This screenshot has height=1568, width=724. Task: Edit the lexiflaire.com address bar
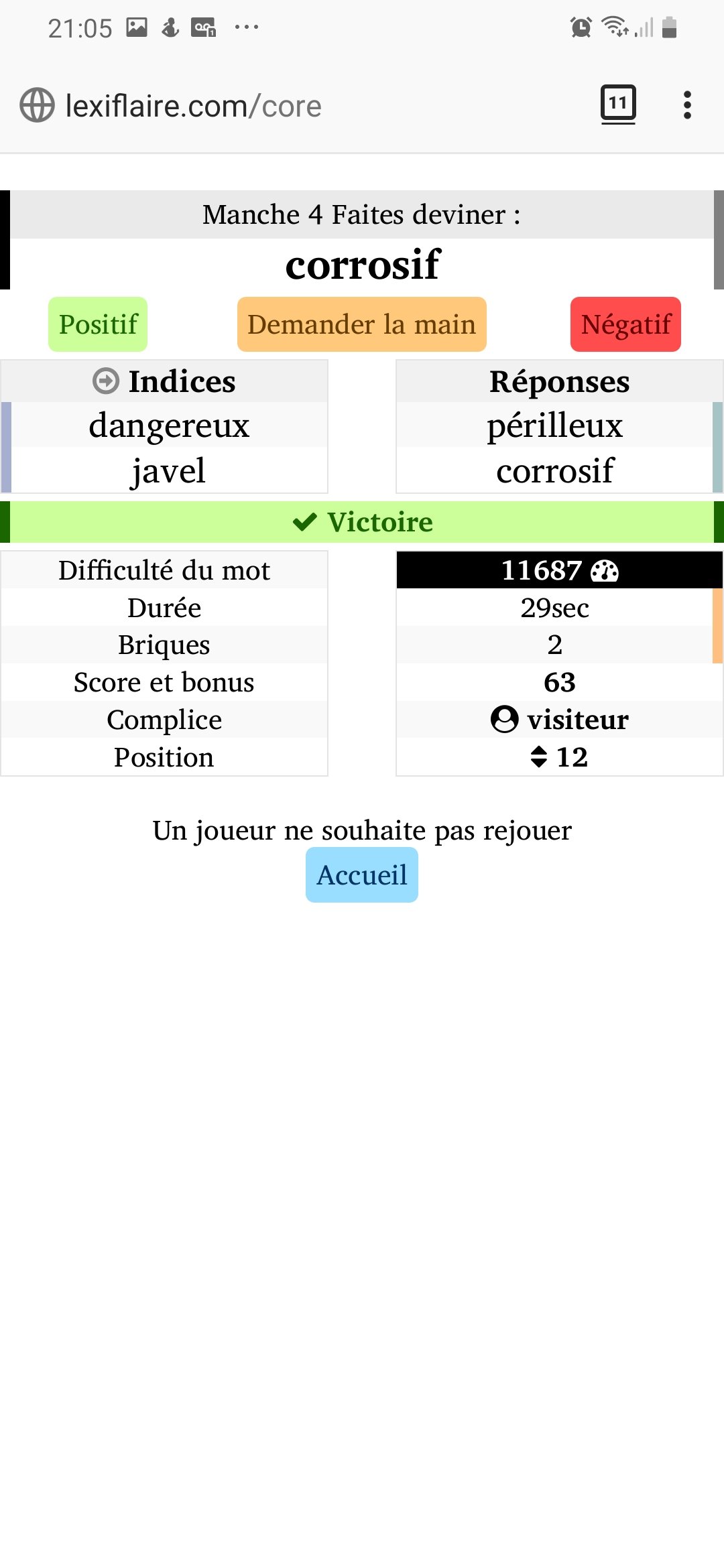click(194, 106)
